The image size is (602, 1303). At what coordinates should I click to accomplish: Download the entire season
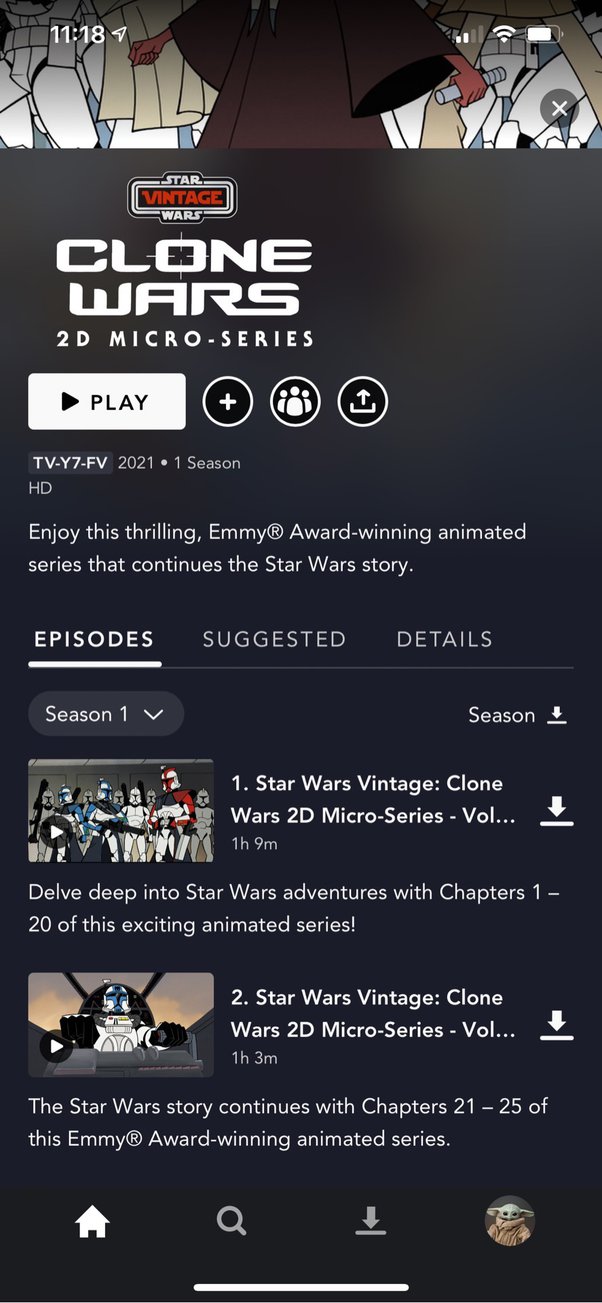point(519,715)
